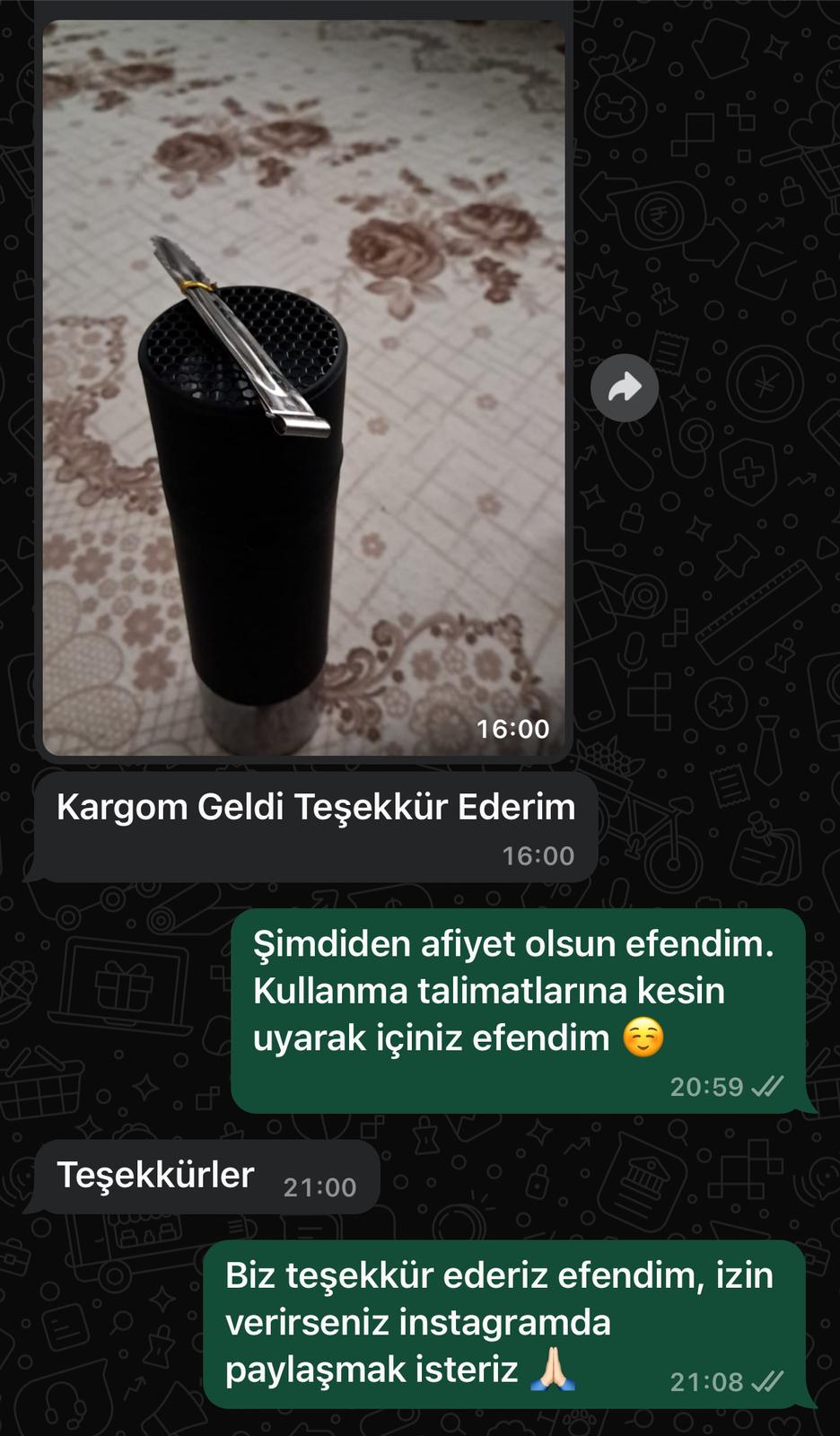Open the received photo sent at 16:00
The height and width of the screenshot is (1436, 840).
[303, 386]
